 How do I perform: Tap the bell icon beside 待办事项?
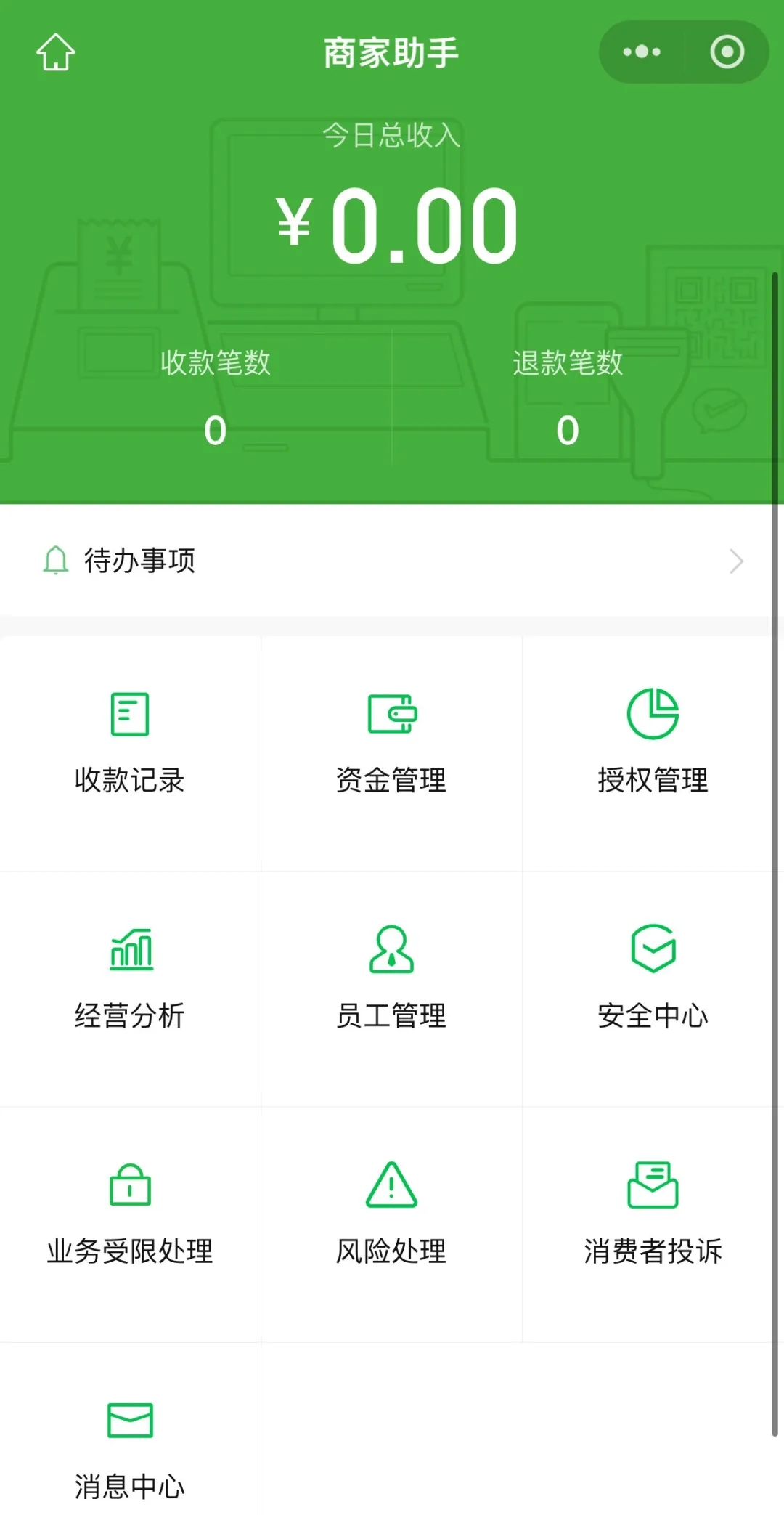[x=53, y=560]
